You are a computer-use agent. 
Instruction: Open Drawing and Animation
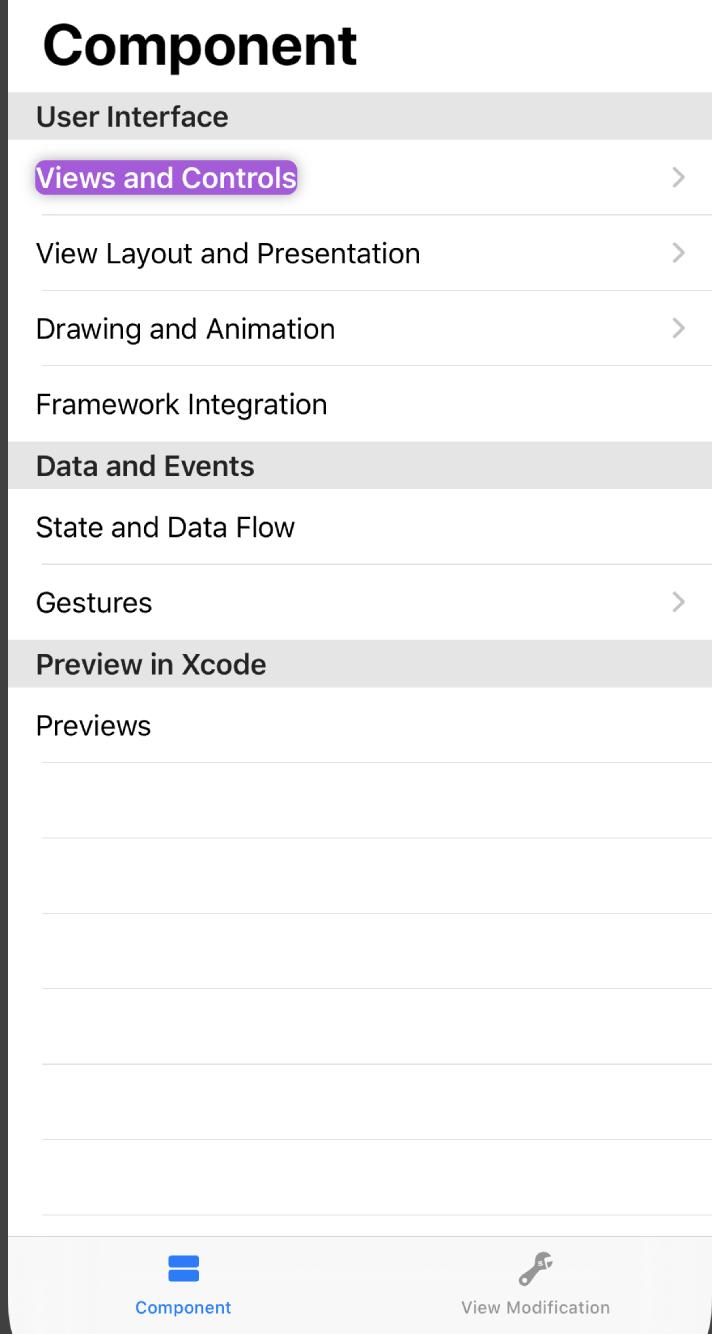click(360, 328)
